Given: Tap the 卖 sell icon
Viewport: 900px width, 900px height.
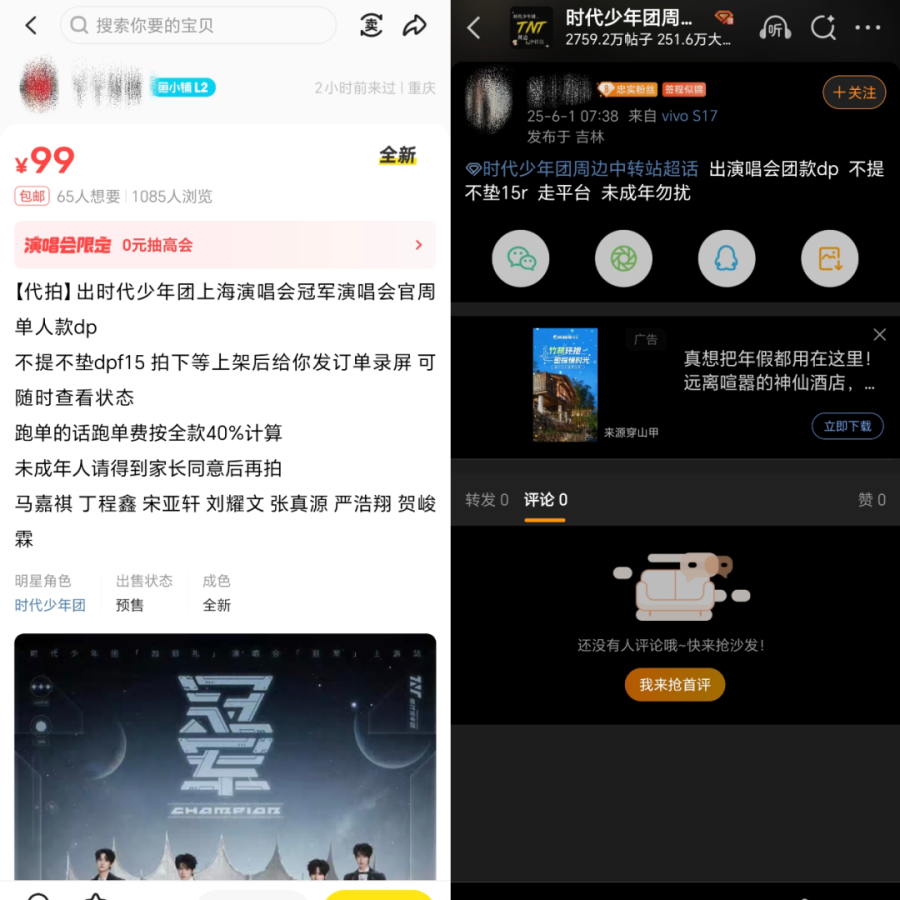Looking at the screenshot, I should 371,26.
